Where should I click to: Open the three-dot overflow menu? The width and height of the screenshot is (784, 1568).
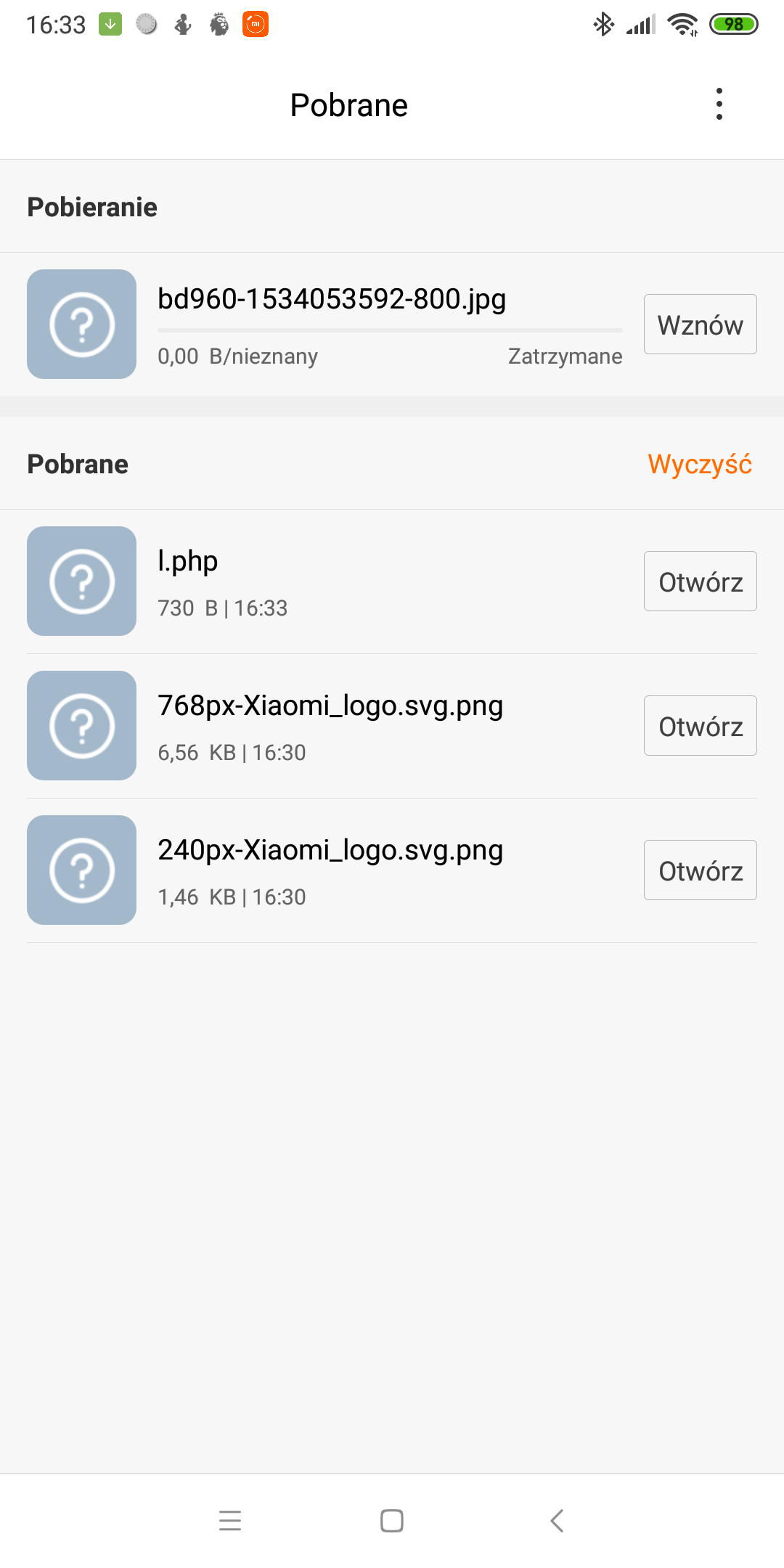(719, 105)
